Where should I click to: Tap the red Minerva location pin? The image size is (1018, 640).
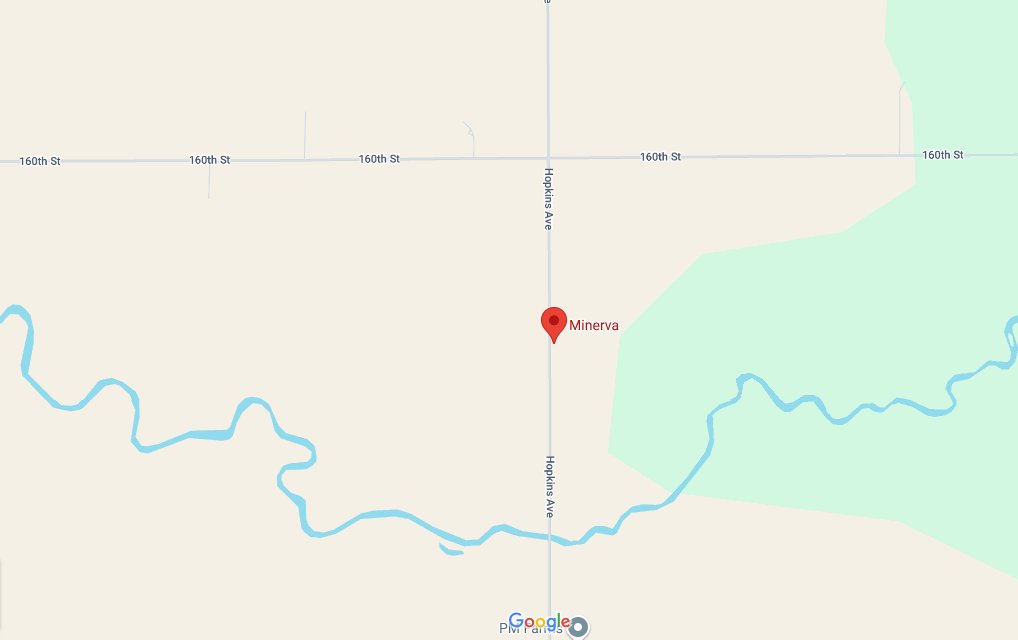553,323
